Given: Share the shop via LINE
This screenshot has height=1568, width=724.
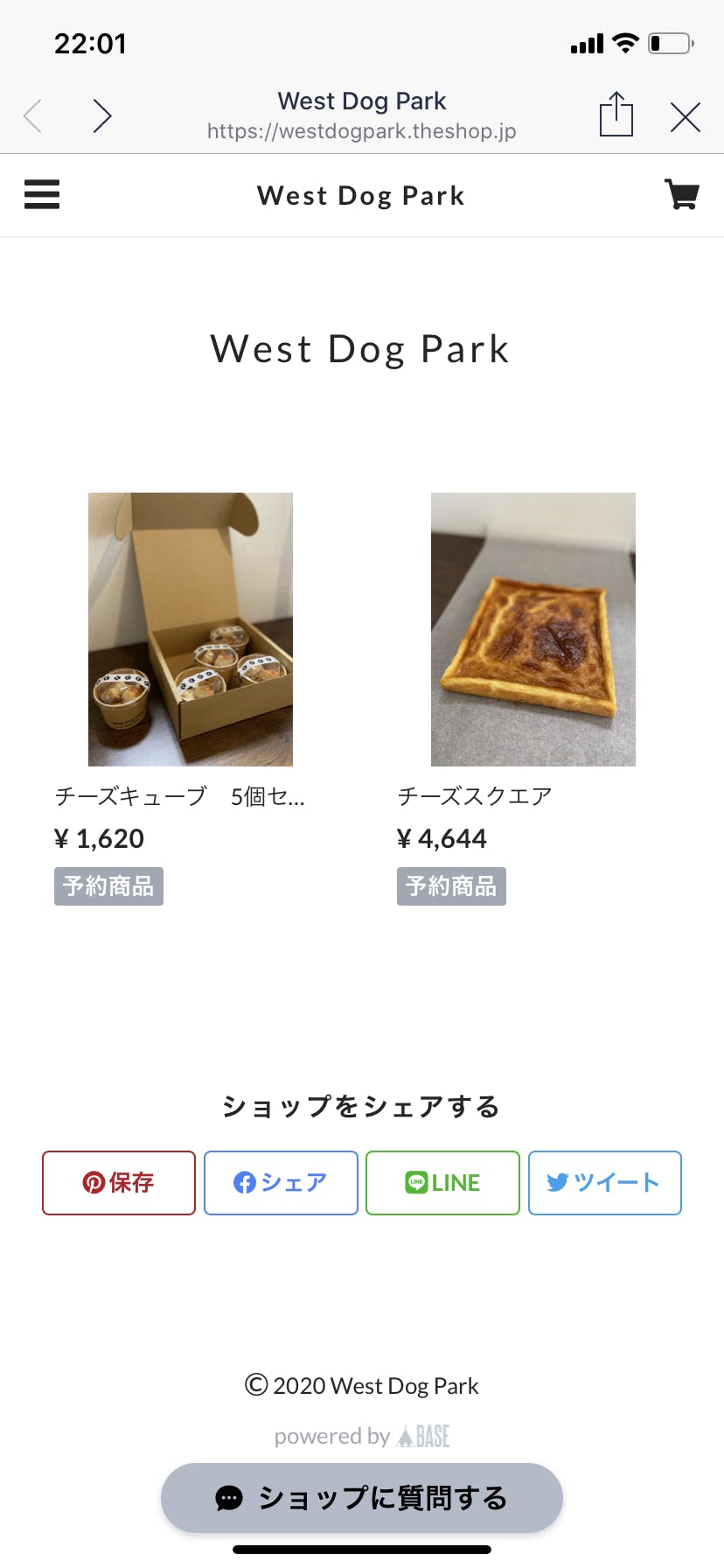Looking at the screenshot, I should coord(442,1183).
